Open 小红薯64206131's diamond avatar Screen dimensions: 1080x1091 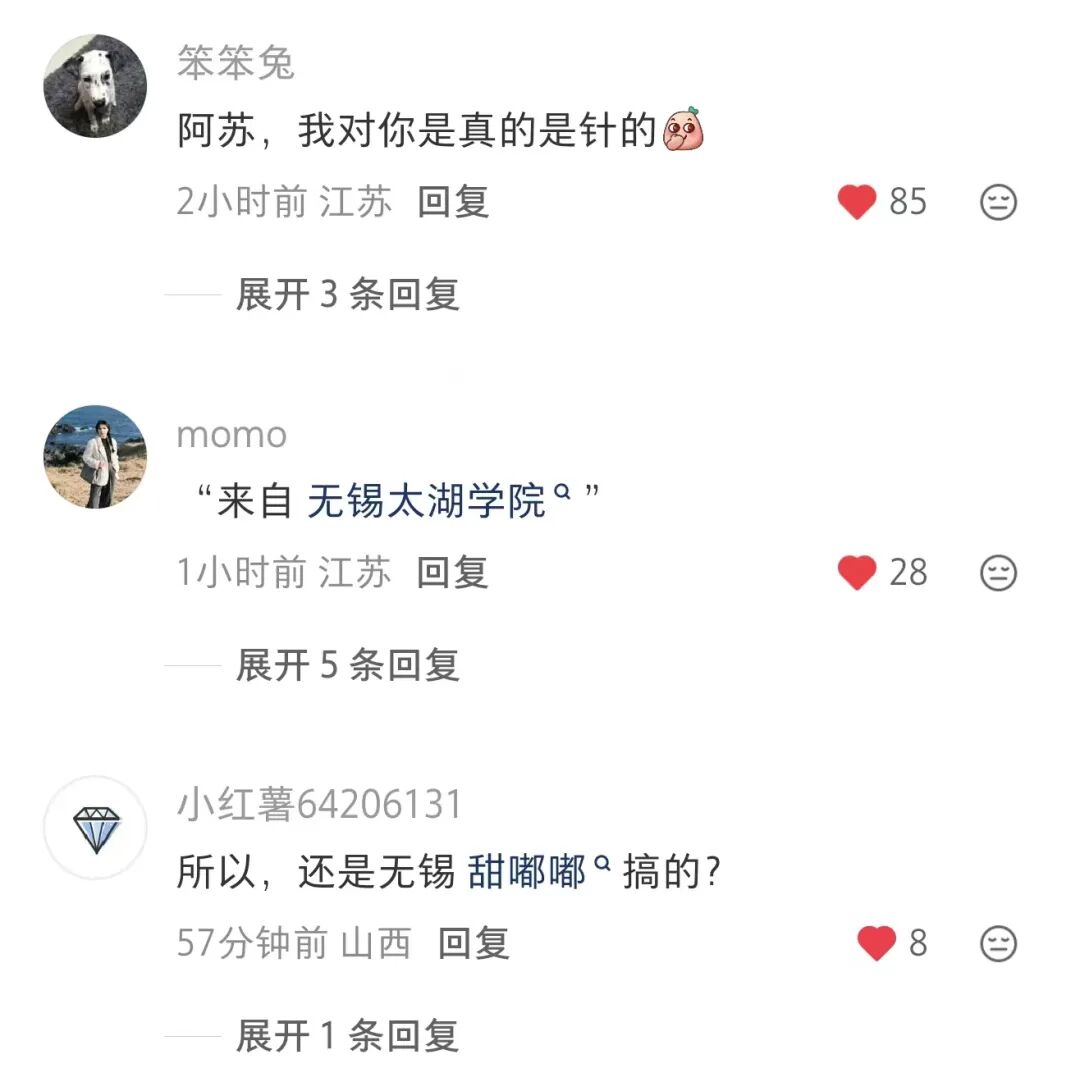[x=95, y=827]
